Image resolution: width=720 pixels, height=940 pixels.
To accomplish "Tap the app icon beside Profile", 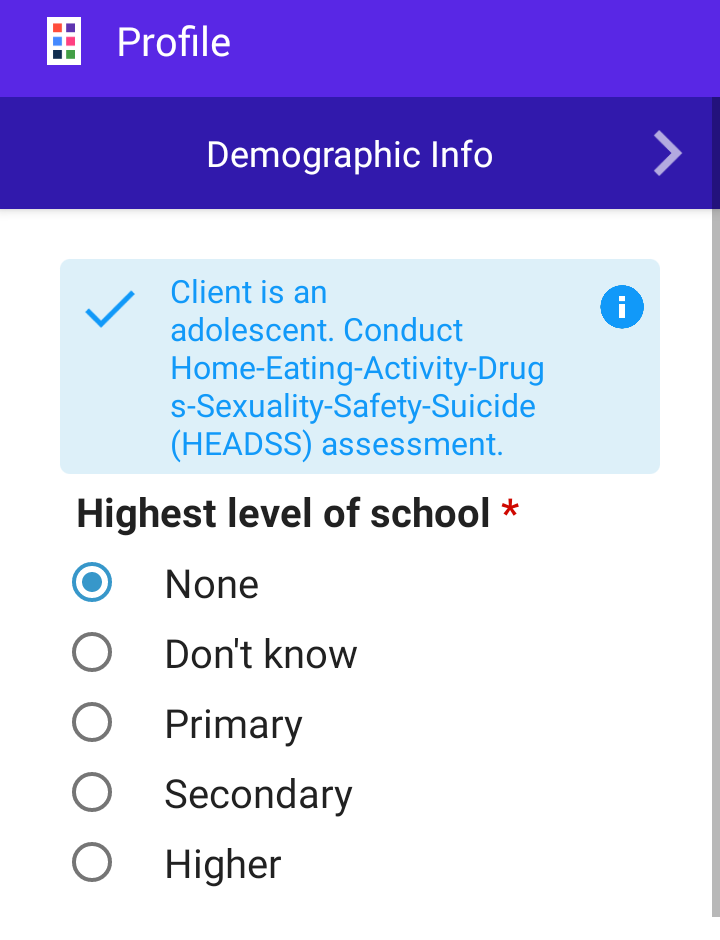I will pyautogui.click(x=64, y=42).
